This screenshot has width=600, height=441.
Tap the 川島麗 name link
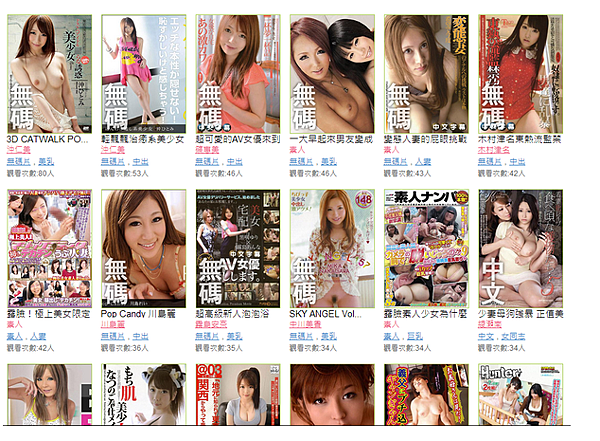click(112, 325)
